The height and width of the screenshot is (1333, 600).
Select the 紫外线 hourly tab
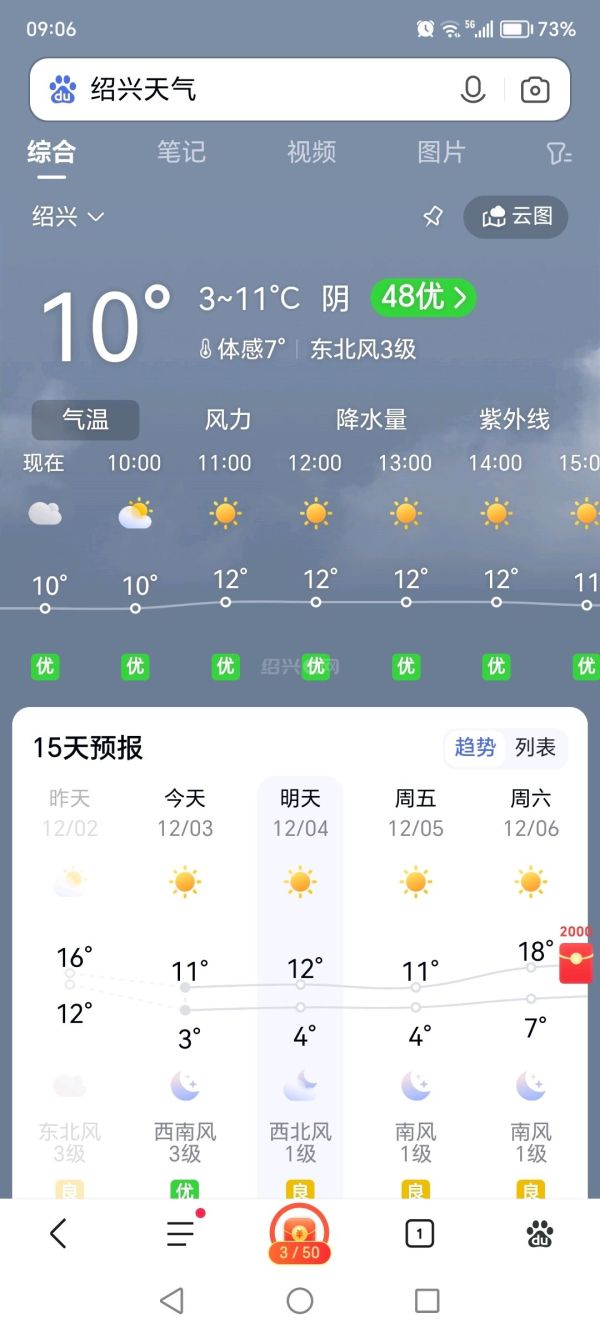(514, 419)
